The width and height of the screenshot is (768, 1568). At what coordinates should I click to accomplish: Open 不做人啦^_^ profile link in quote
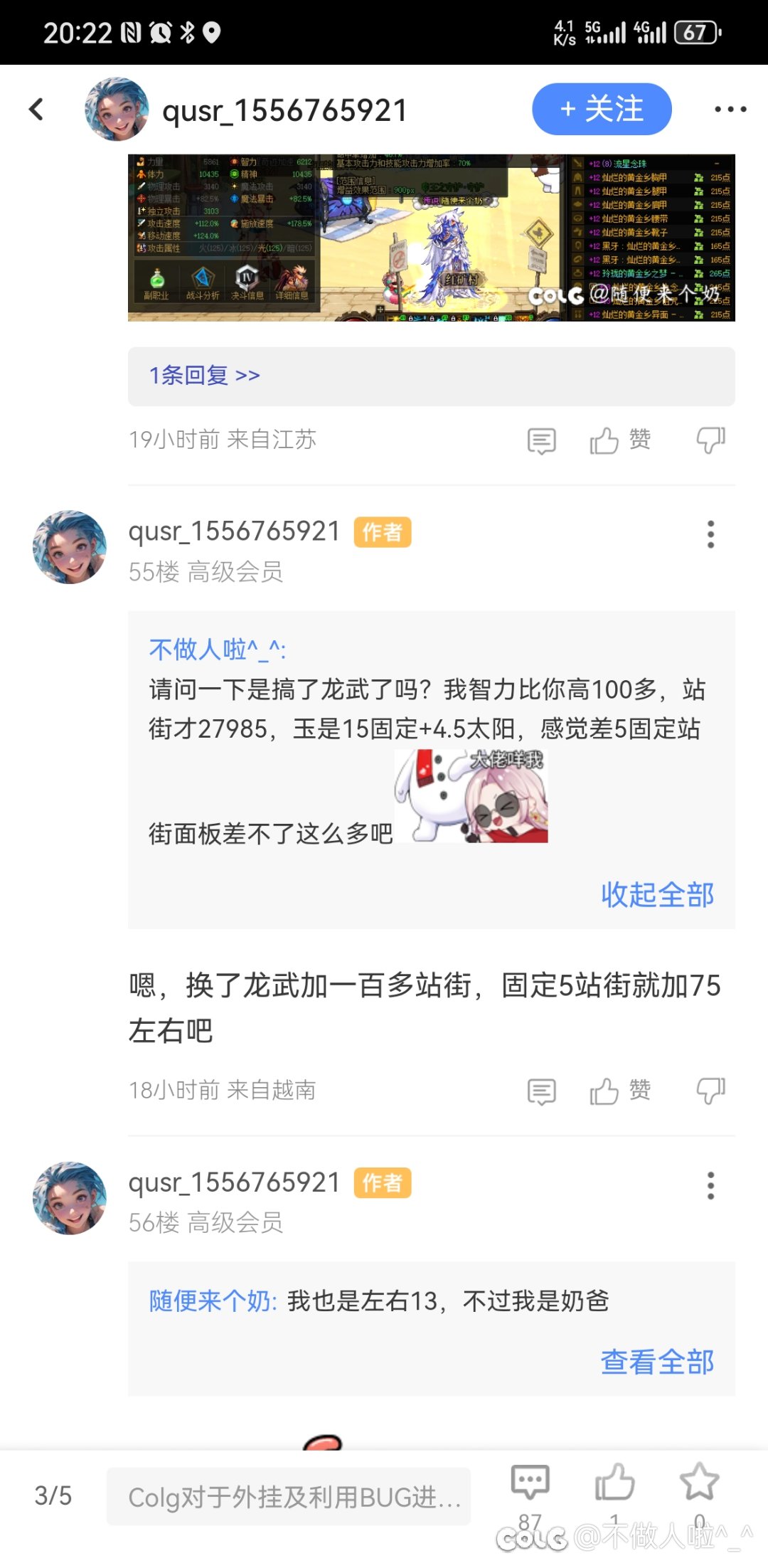pyautogui.click(x=217, y=649)
